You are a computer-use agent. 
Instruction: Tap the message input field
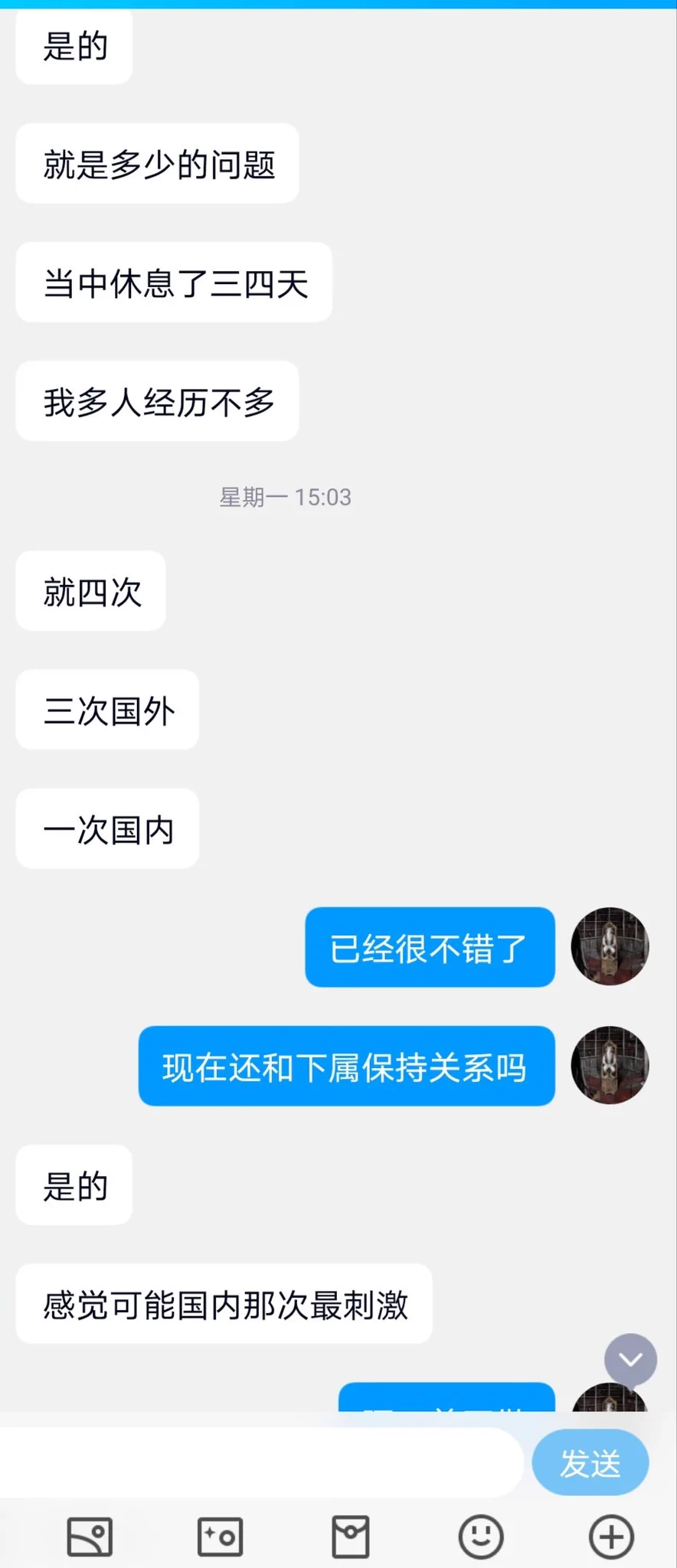click(x=260, y=1462)
